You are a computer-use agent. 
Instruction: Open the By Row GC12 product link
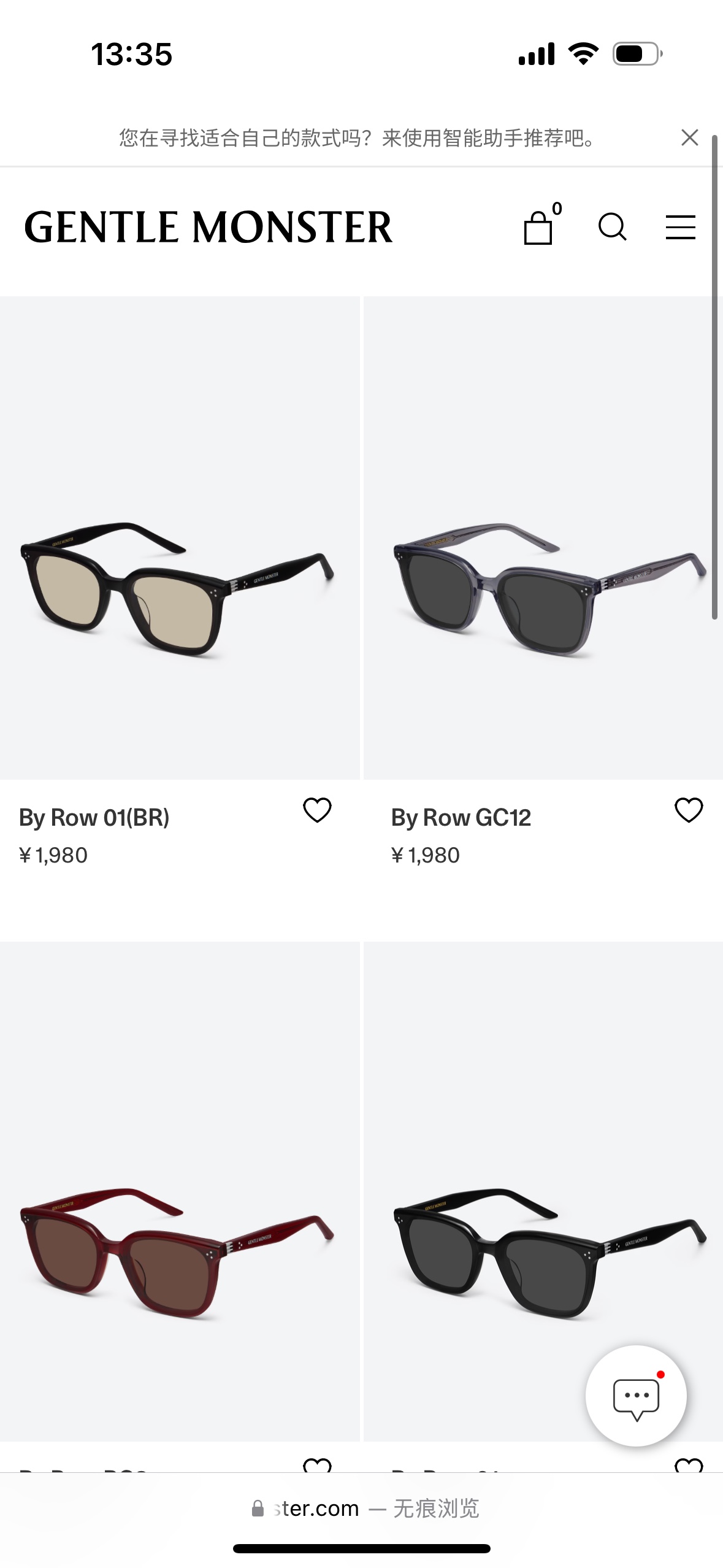coord(462,817)
